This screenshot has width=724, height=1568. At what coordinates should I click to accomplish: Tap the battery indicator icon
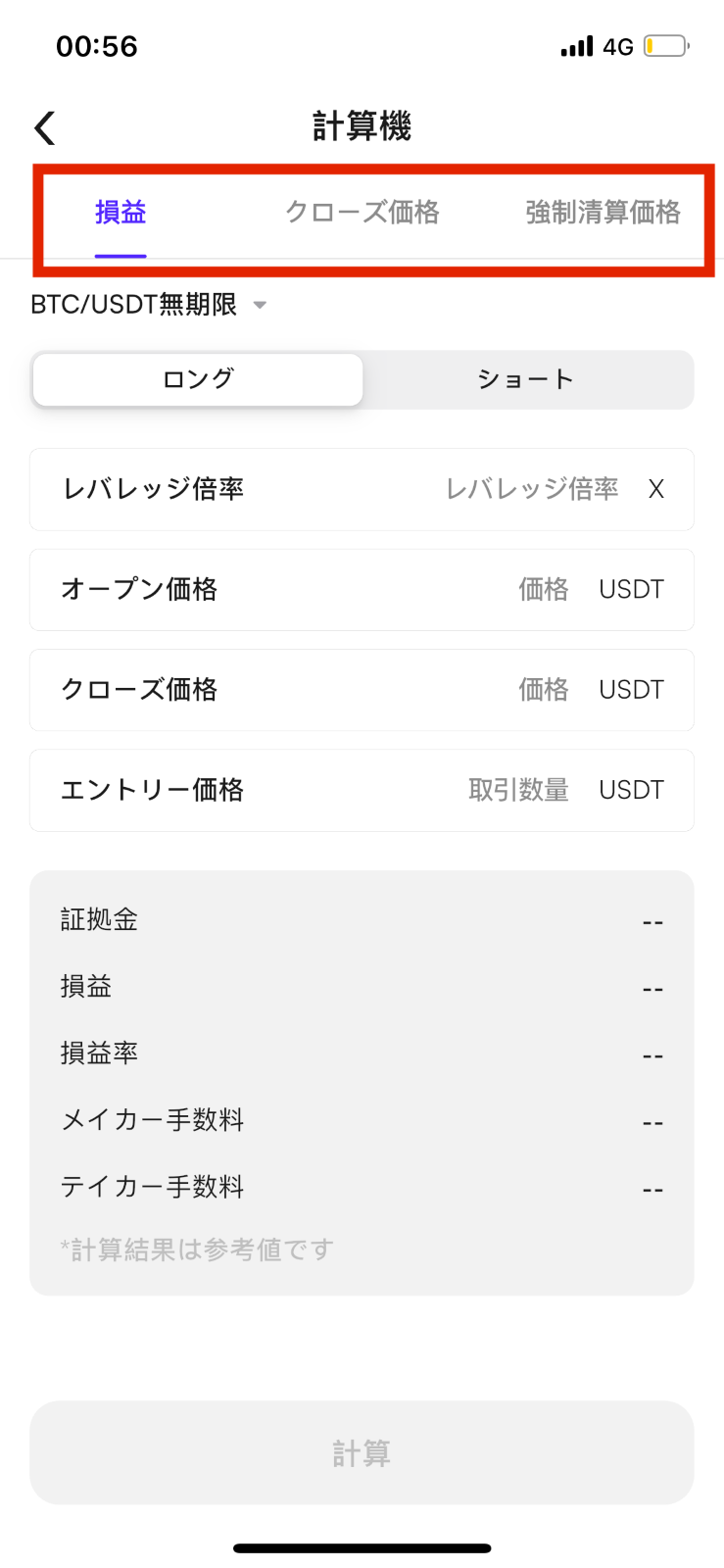(x=669, y=45)
